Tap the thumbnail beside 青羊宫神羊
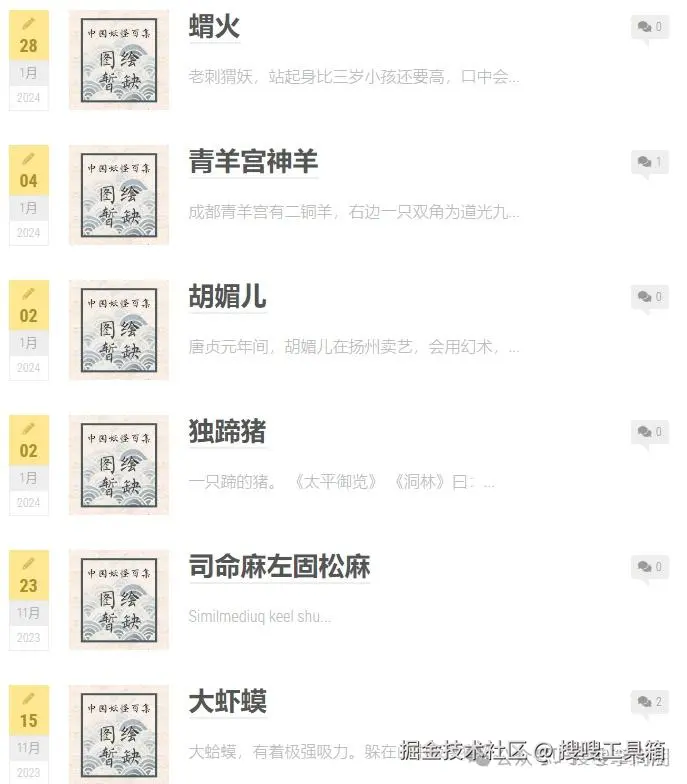 pos(119,195)
